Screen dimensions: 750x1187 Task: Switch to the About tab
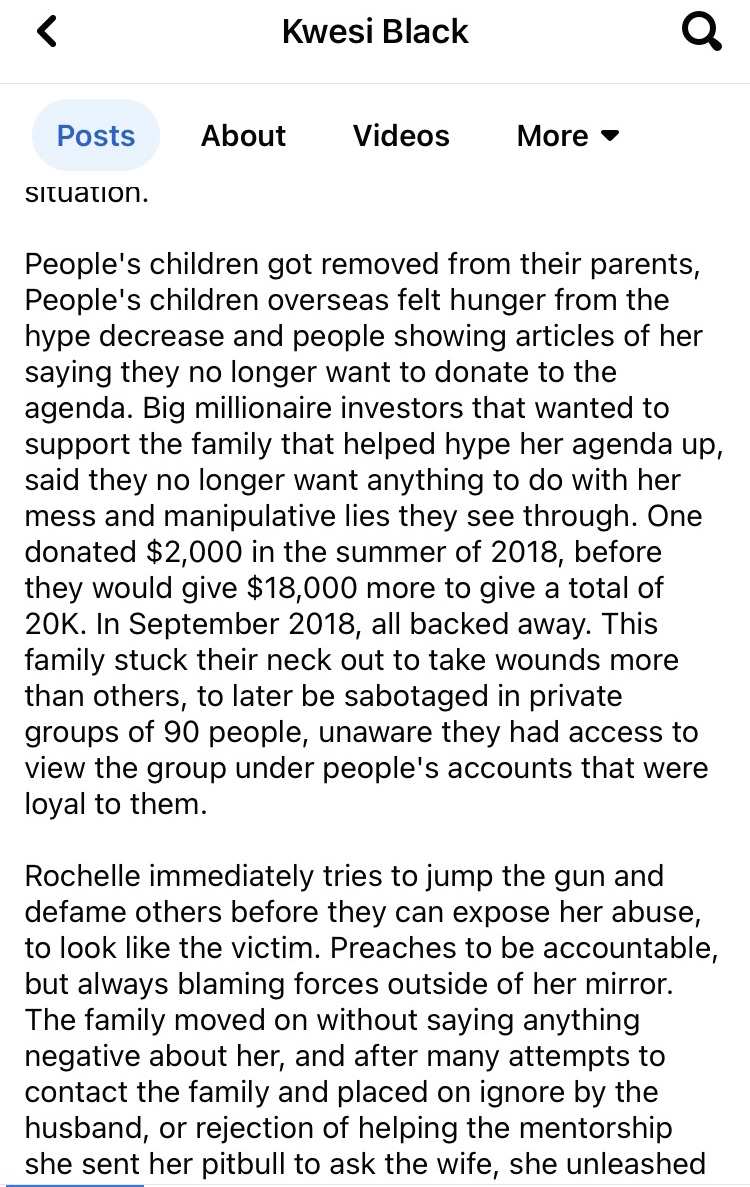[x=243, y=136]
